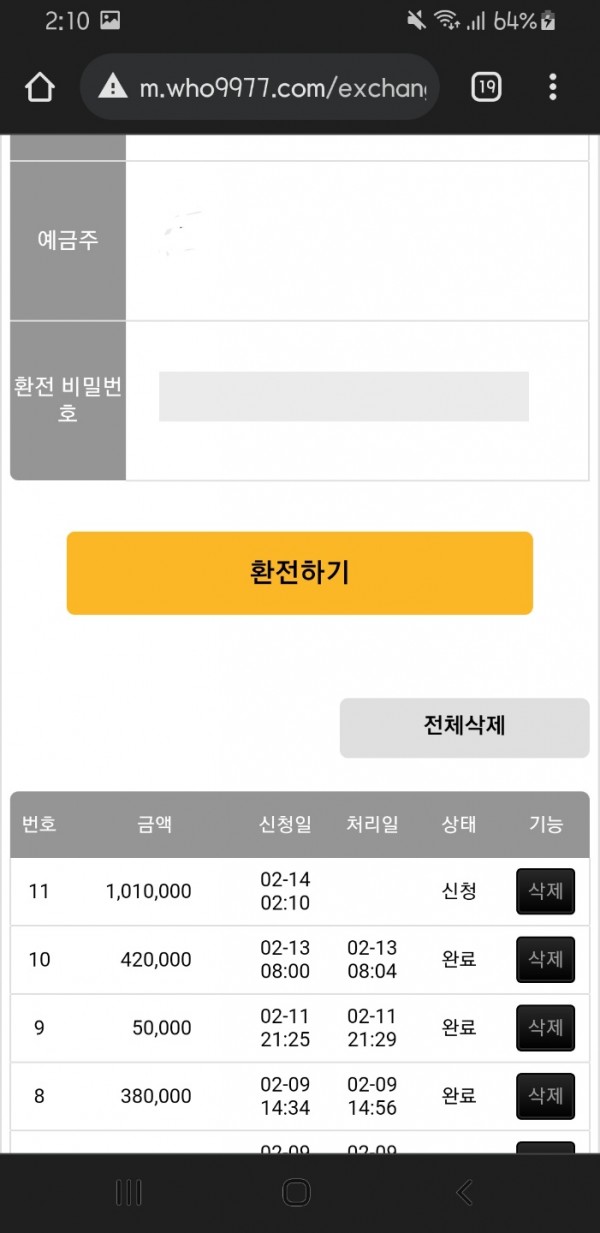Open recent apps from navigation bar
This screenshot has width=600, height=1233.
tap(129, 1192)
